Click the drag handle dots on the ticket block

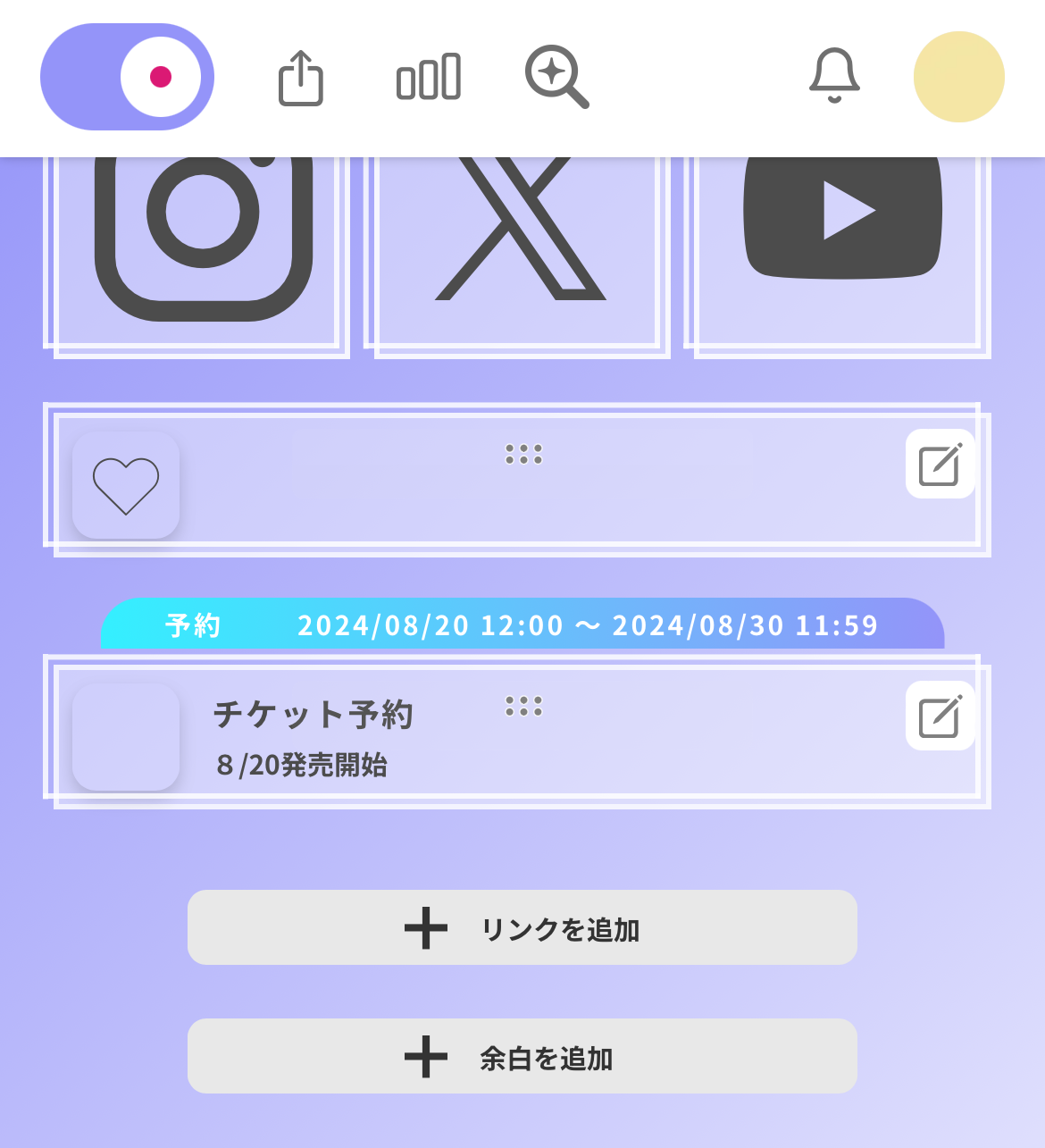[523, 706]
